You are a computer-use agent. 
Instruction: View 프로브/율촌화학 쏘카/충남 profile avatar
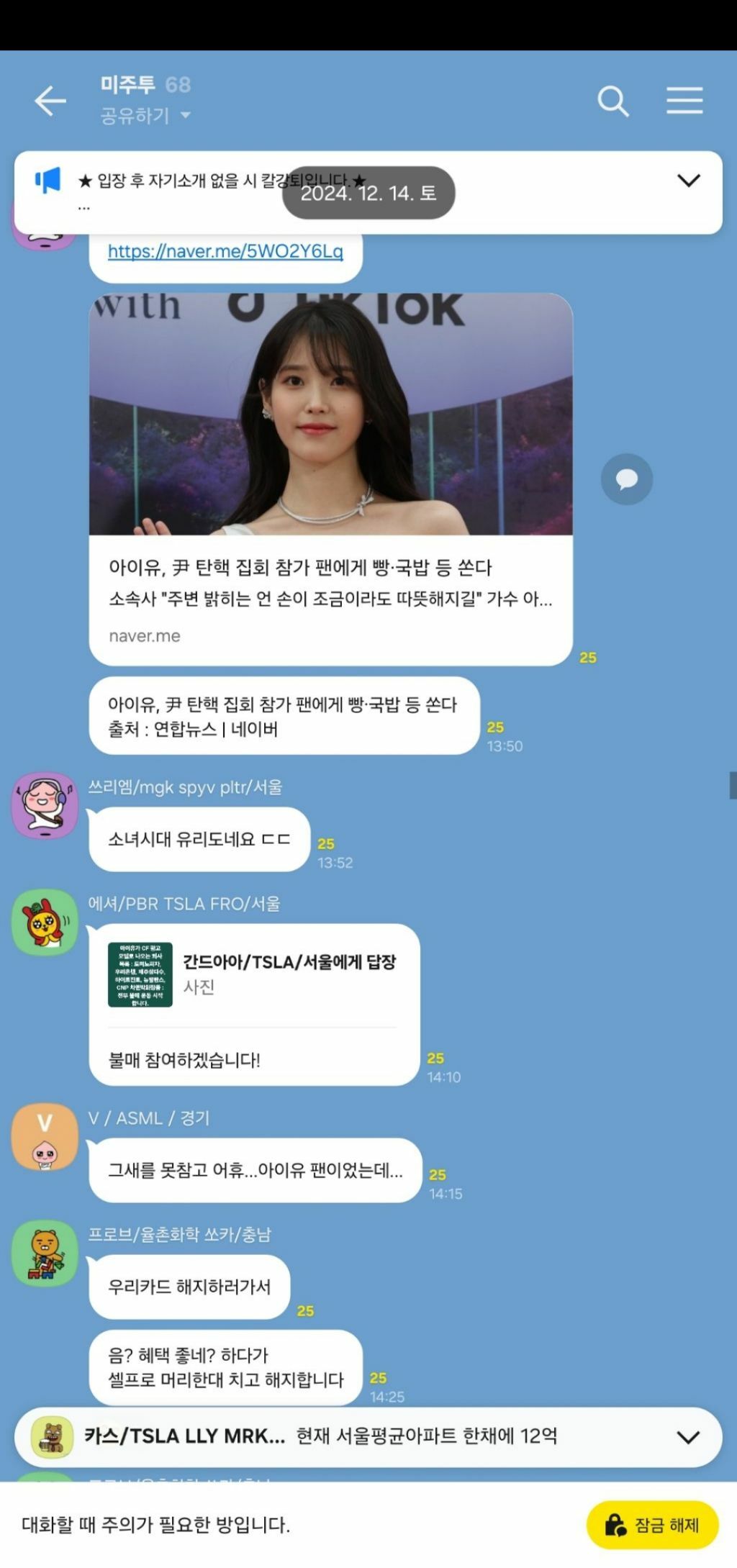point(45,1254)
